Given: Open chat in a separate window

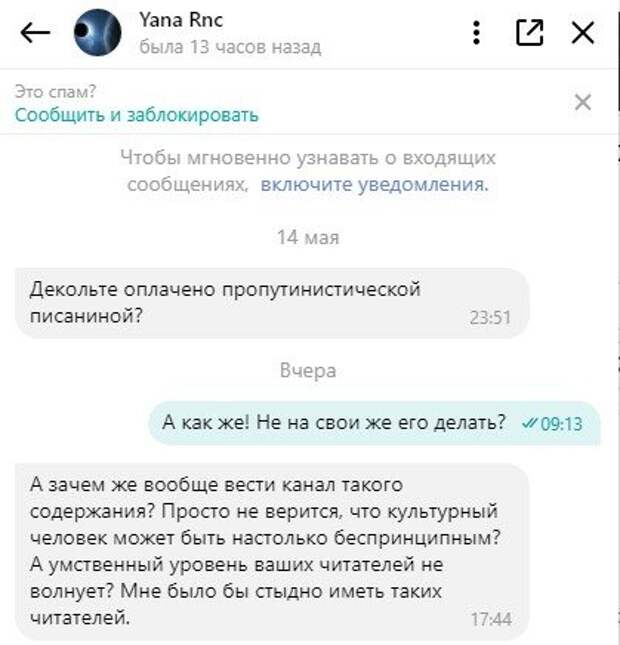Looking at the screenshot, I should pos(529,33).
